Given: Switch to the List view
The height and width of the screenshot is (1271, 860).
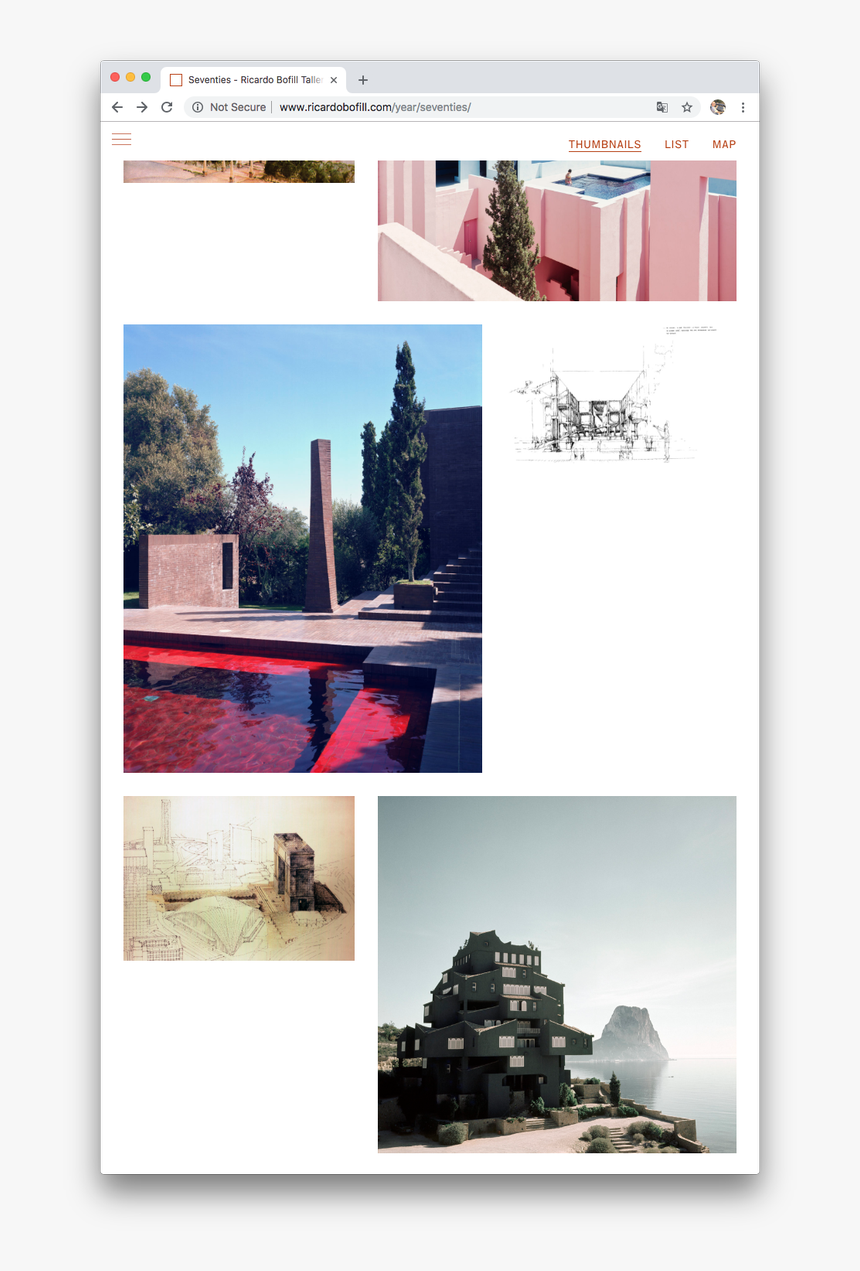Looking at the screenshot, I should 676,144.
